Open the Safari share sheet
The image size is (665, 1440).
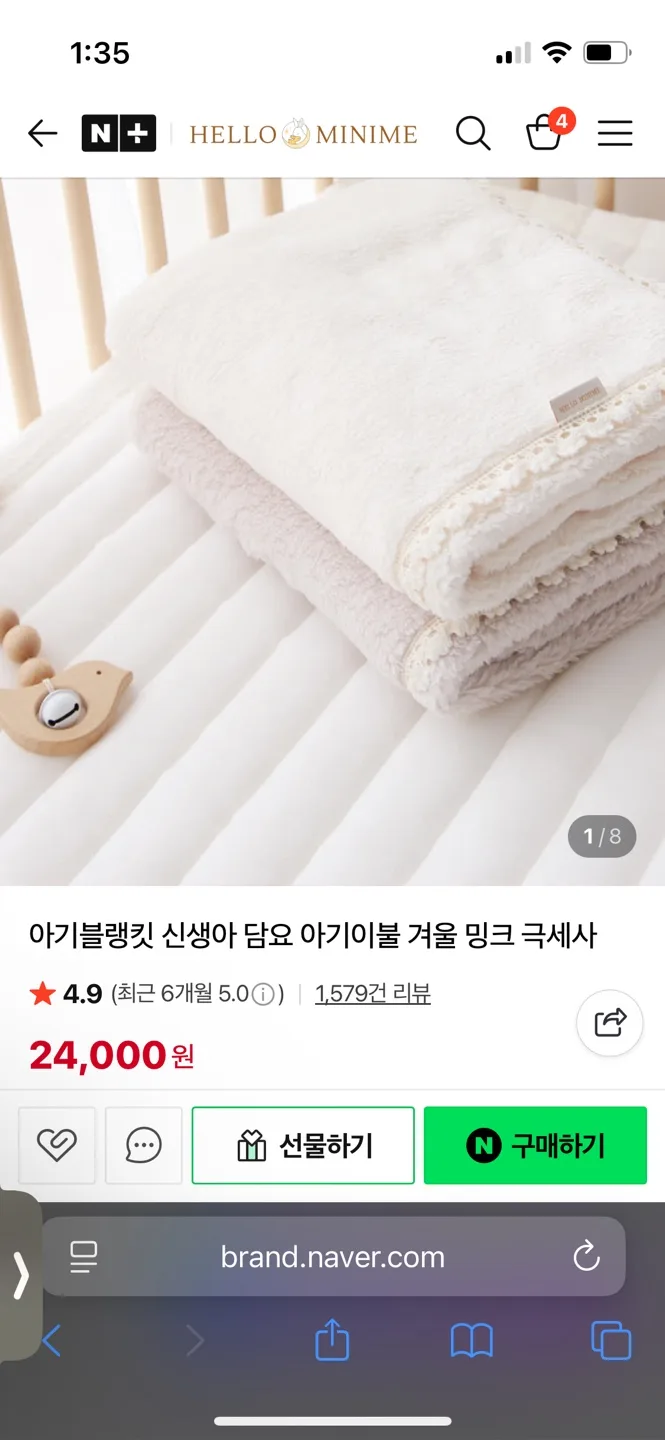point(332,1340)
